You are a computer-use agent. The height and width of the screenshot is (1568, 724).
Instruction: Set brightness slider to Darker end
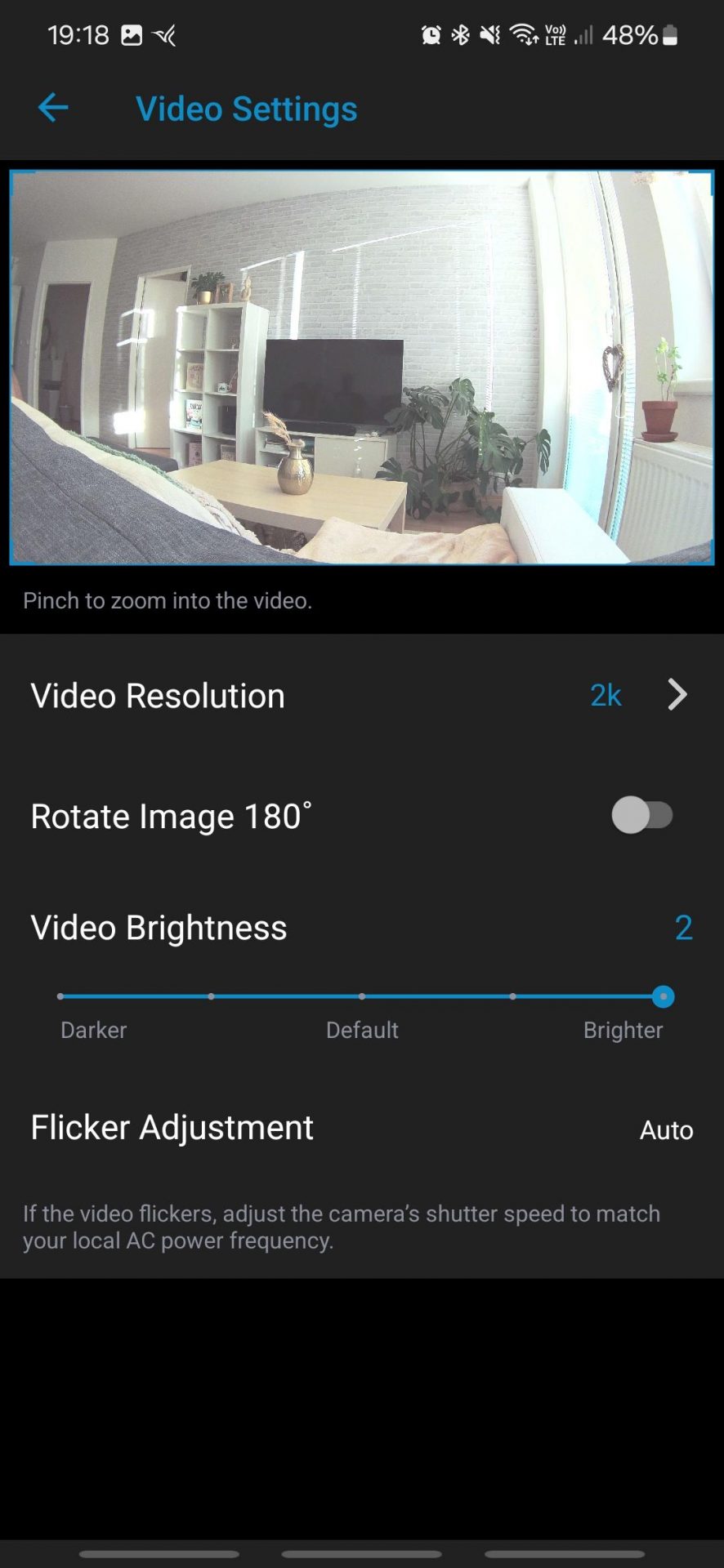[60, 996]
